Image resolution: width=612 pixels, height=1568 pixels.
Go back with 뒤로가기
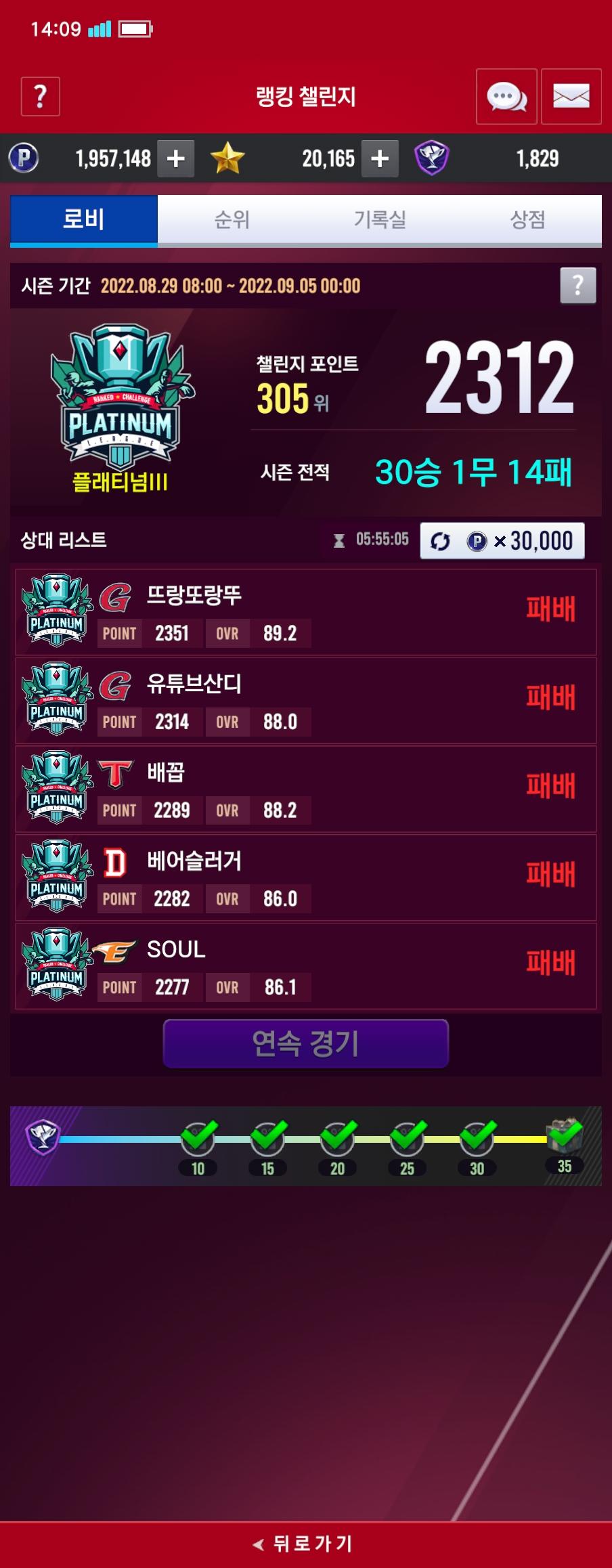coord(305,1544)
